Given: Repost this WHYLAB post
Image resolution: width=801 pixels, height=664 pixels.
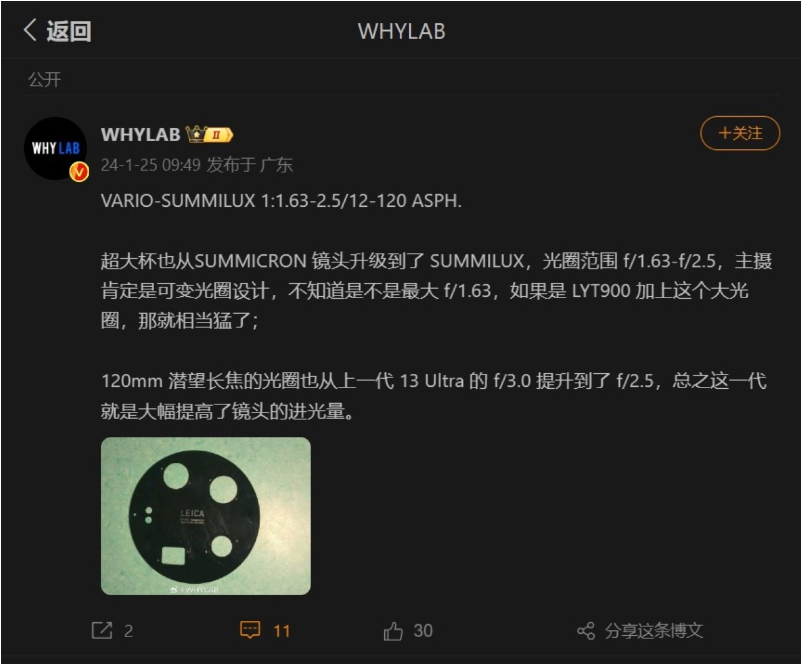Looking at the screenshot, I should (x=112, y=630).
